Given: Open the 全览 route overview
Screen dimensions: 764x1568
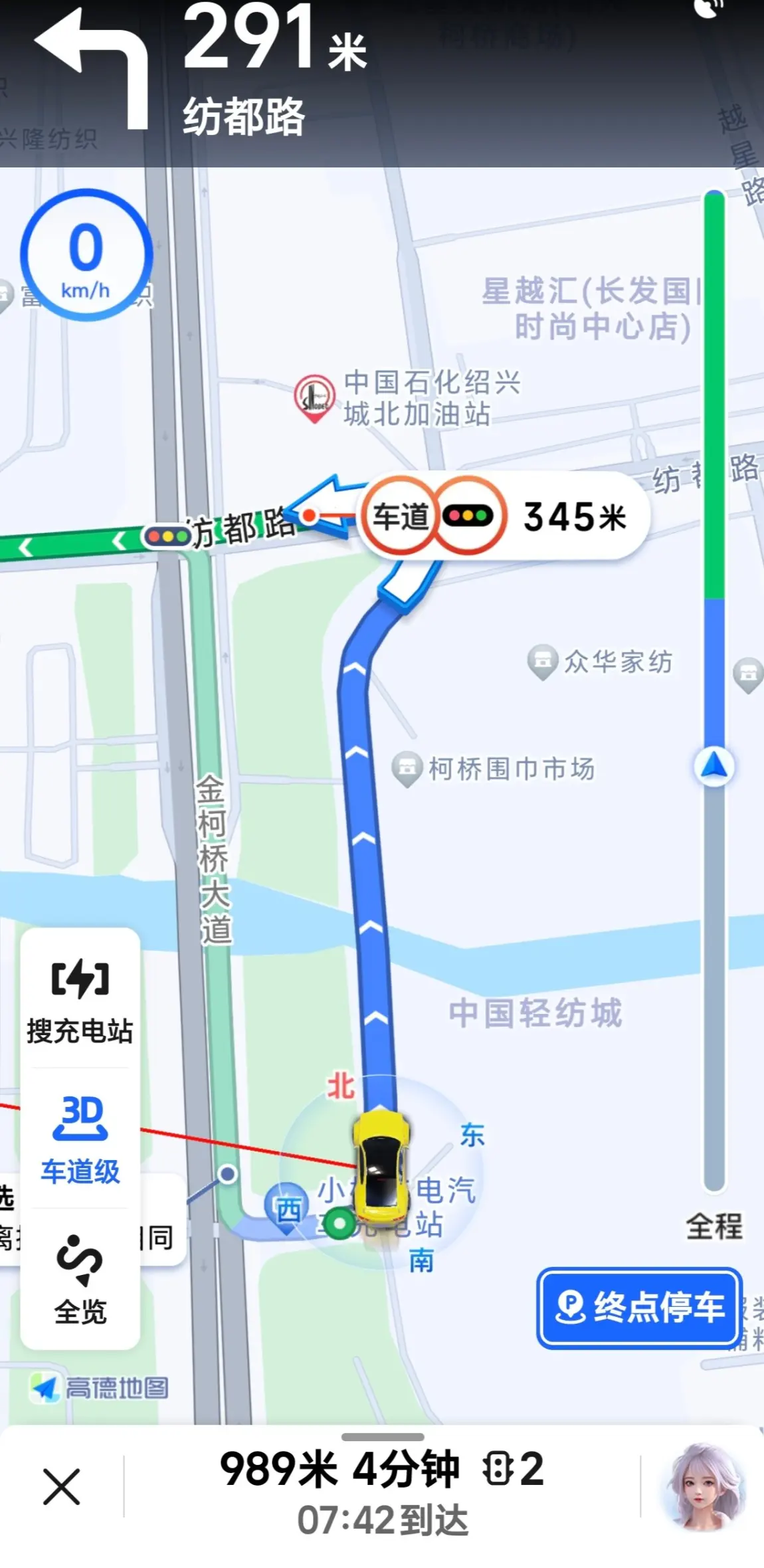Looking at the screenshot, I should tap(80, 1279).
